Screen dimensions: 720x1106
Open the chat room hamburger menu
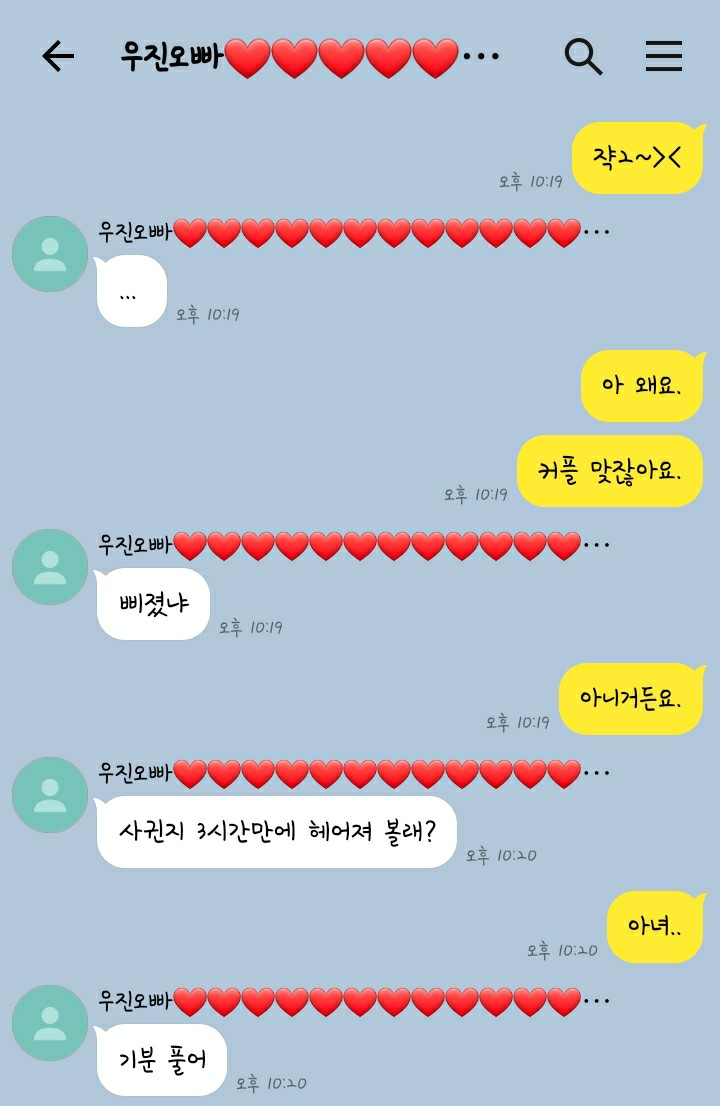663,57
